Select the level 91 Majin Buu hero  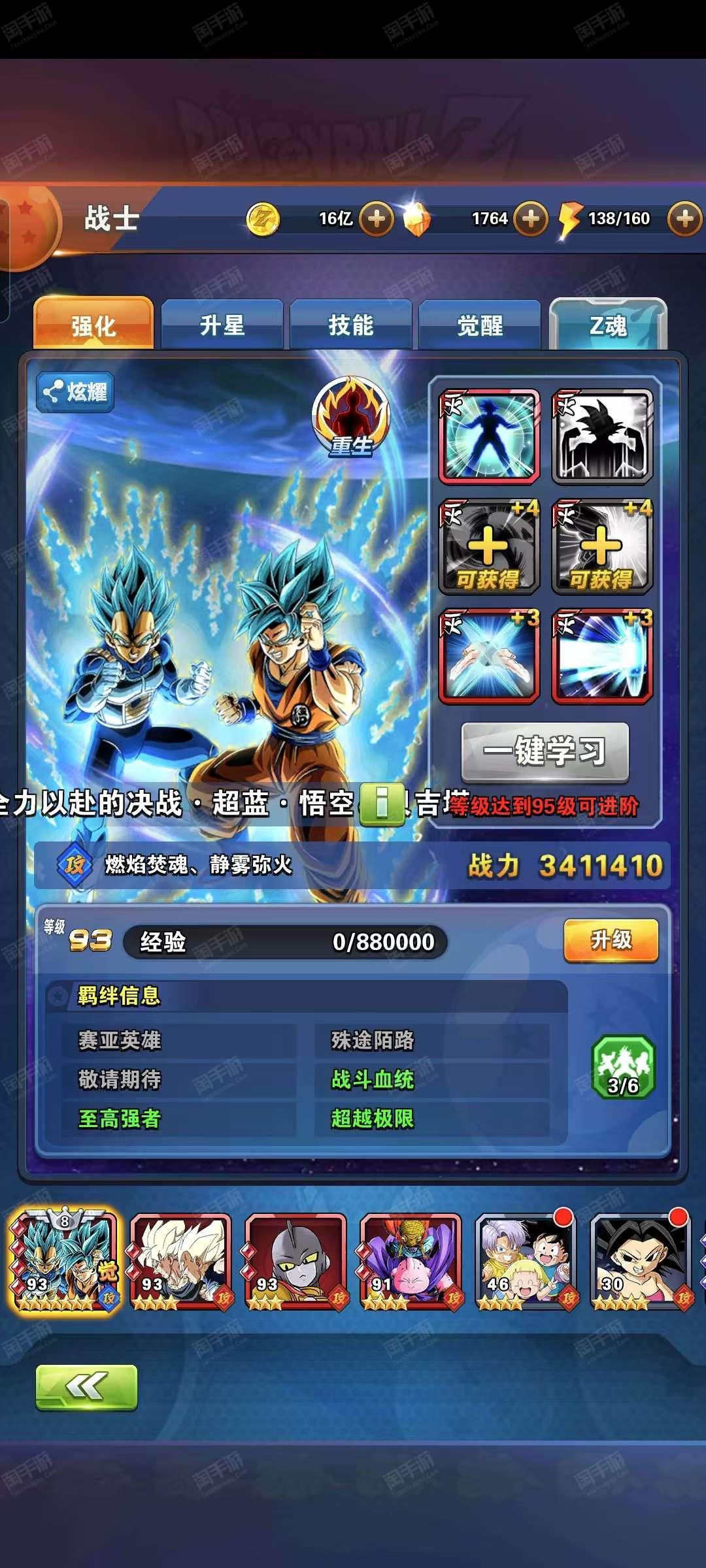[411, 1262]
